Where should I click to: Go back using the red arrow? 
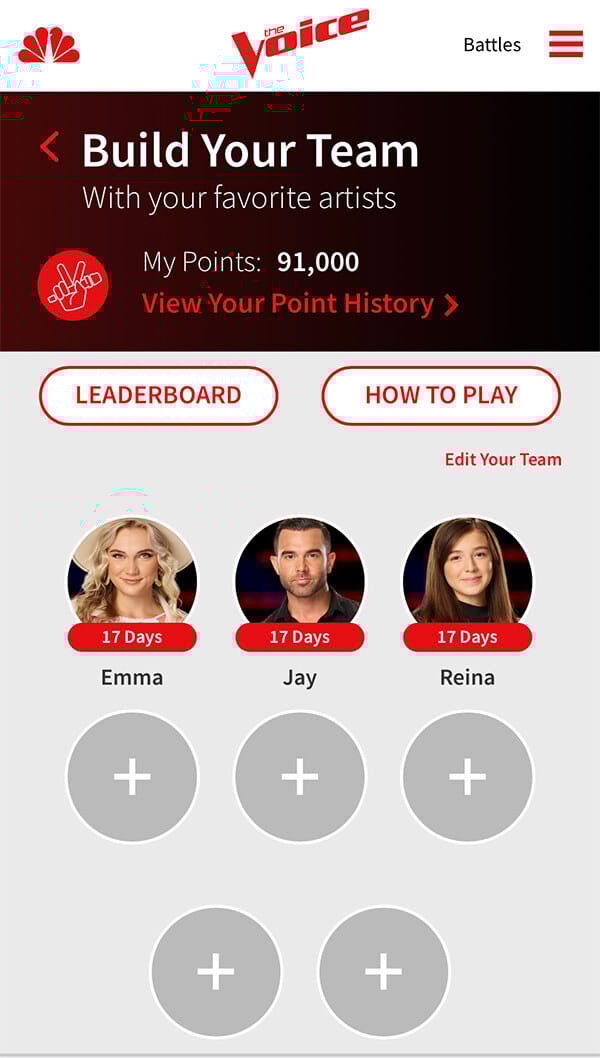click(x=50, y=148)
